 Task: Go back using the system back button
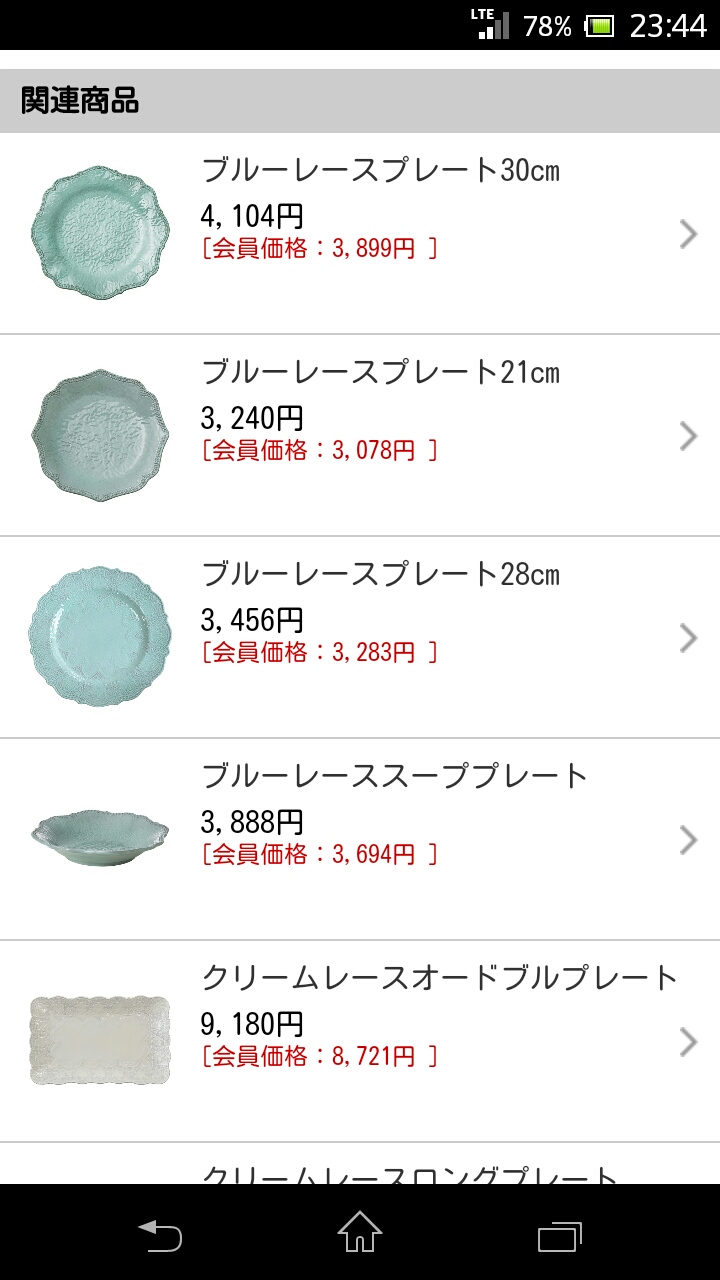click(160, 1234)
